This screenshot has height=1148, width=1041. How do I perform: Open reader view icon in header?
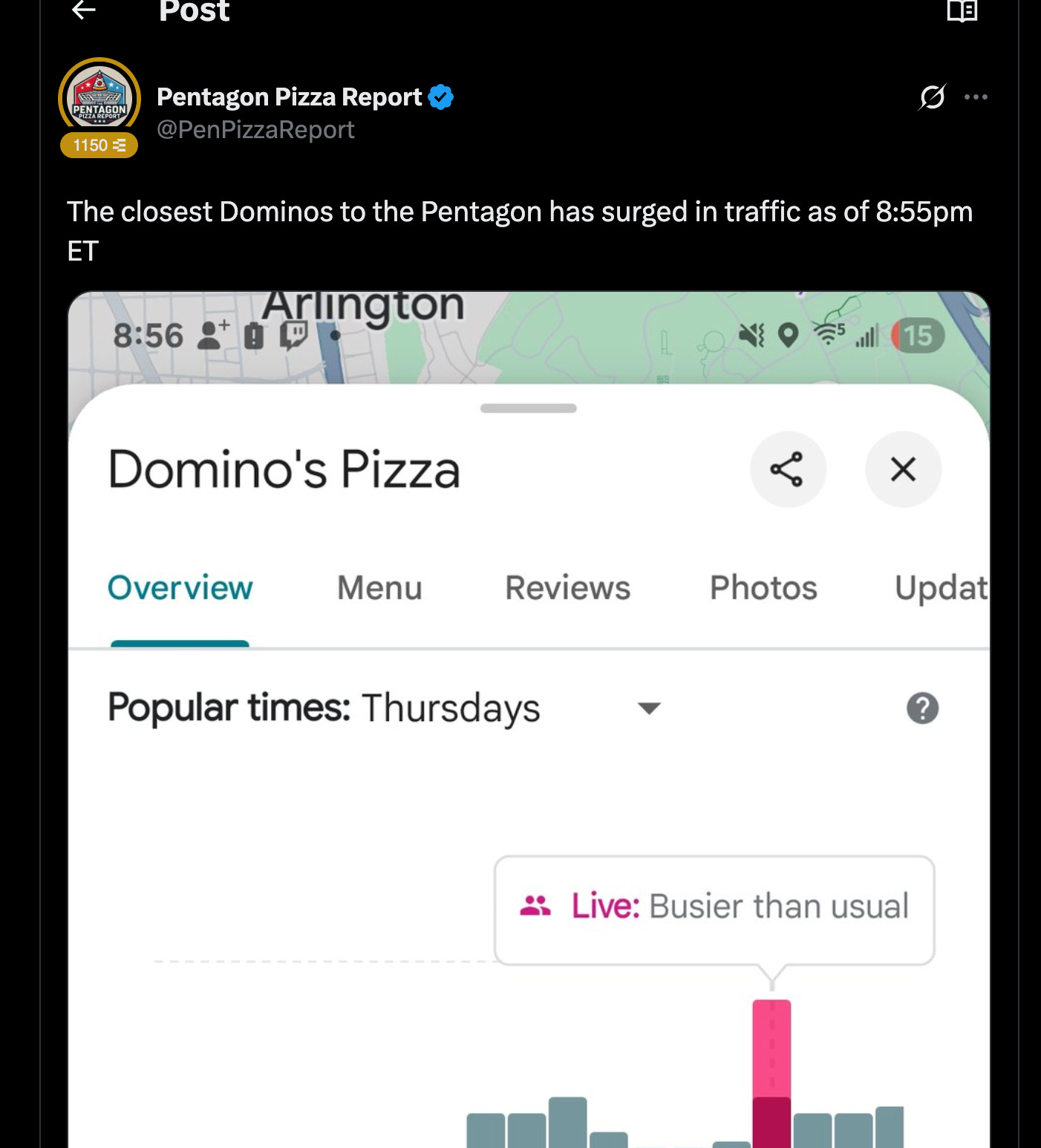962,10
